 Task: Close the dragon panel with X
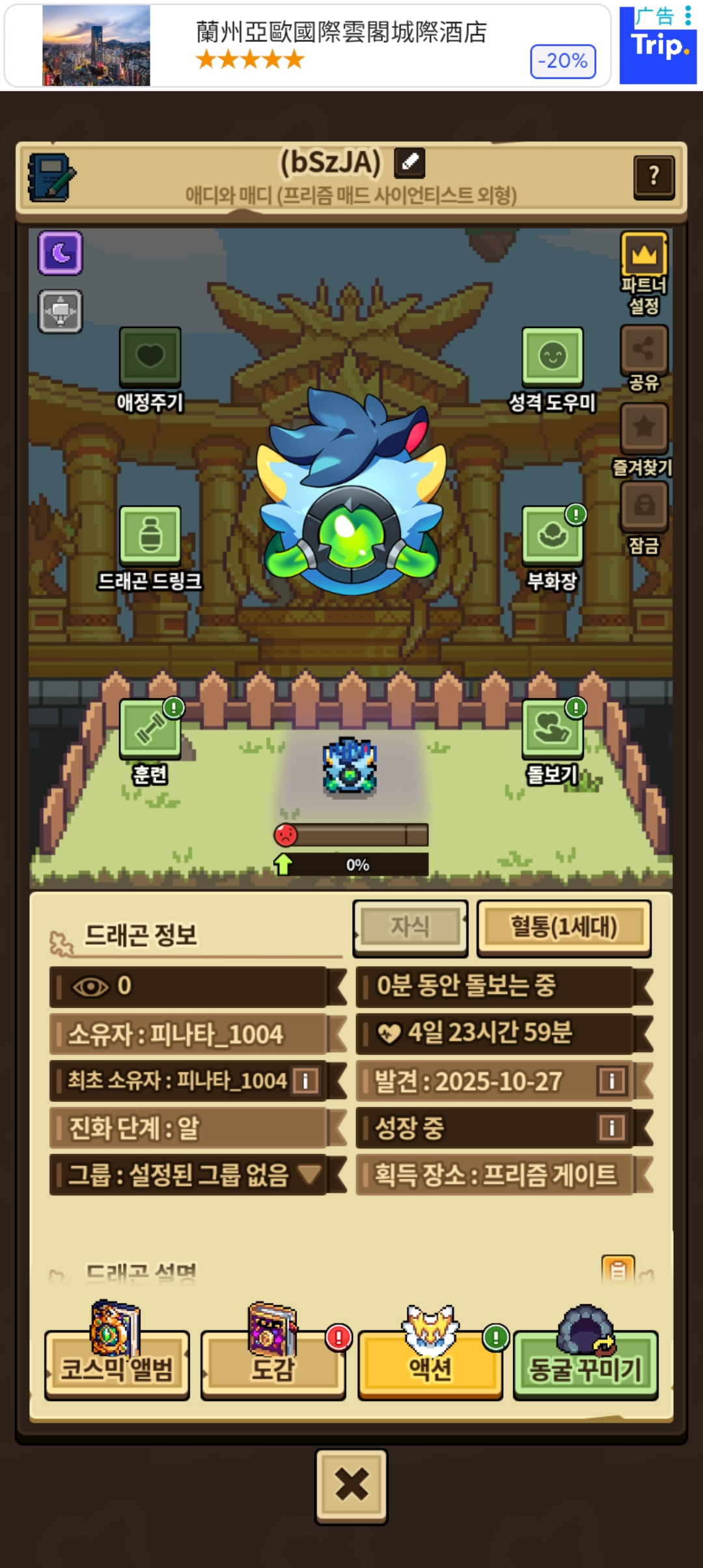click(351, 1486)
